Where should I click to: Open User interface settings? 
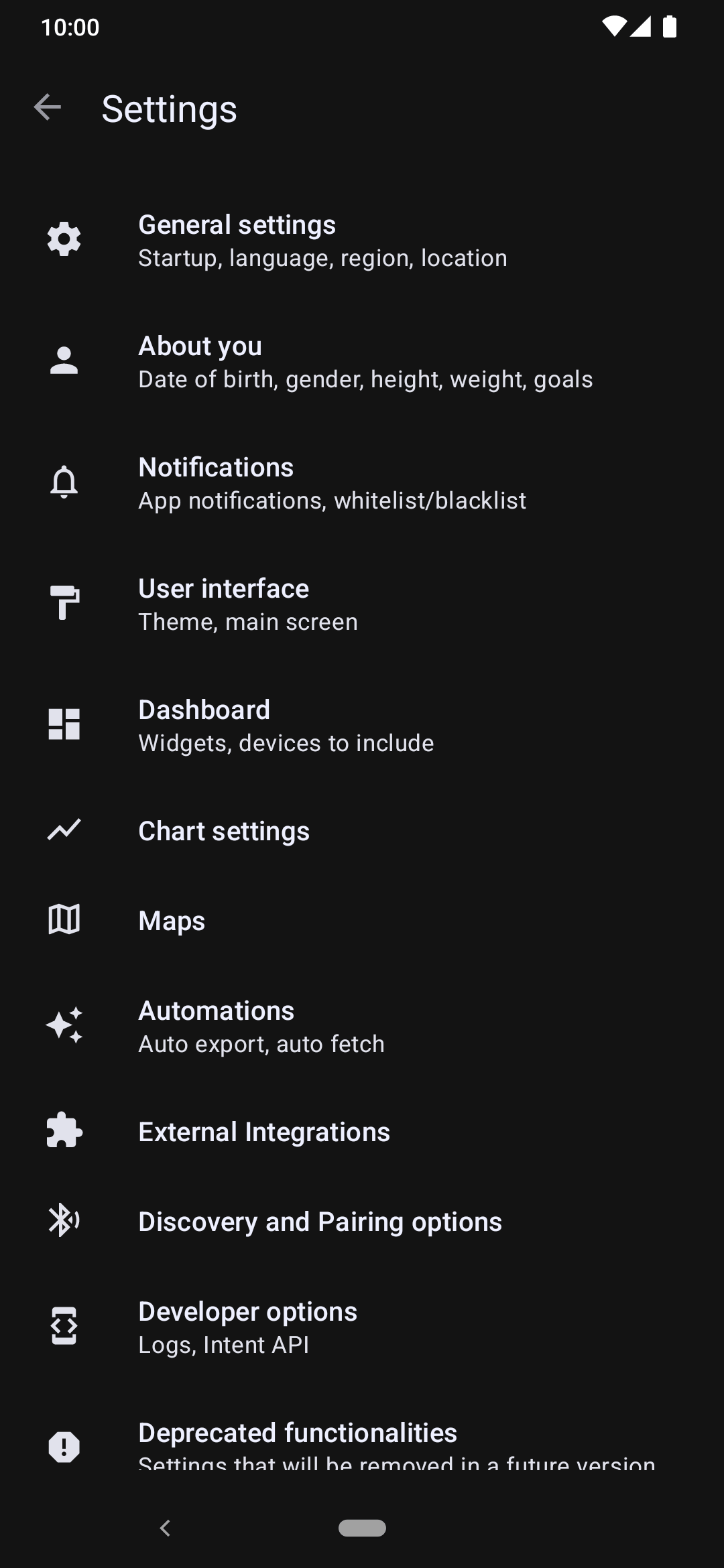(x=362, y=604)
